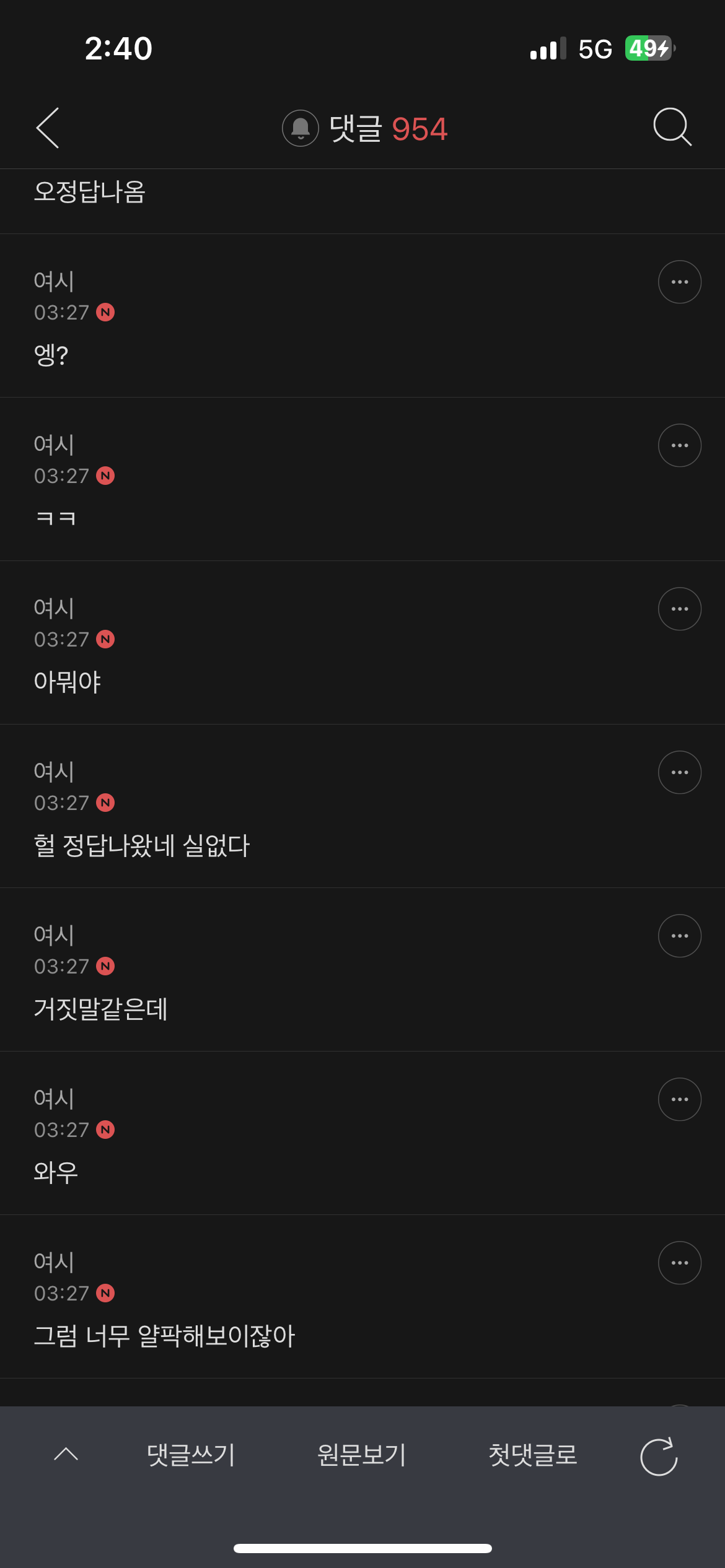Screen dimensions: 725x1568
Task: Jump to top with the up arrow
Action: click(66, 1454)
